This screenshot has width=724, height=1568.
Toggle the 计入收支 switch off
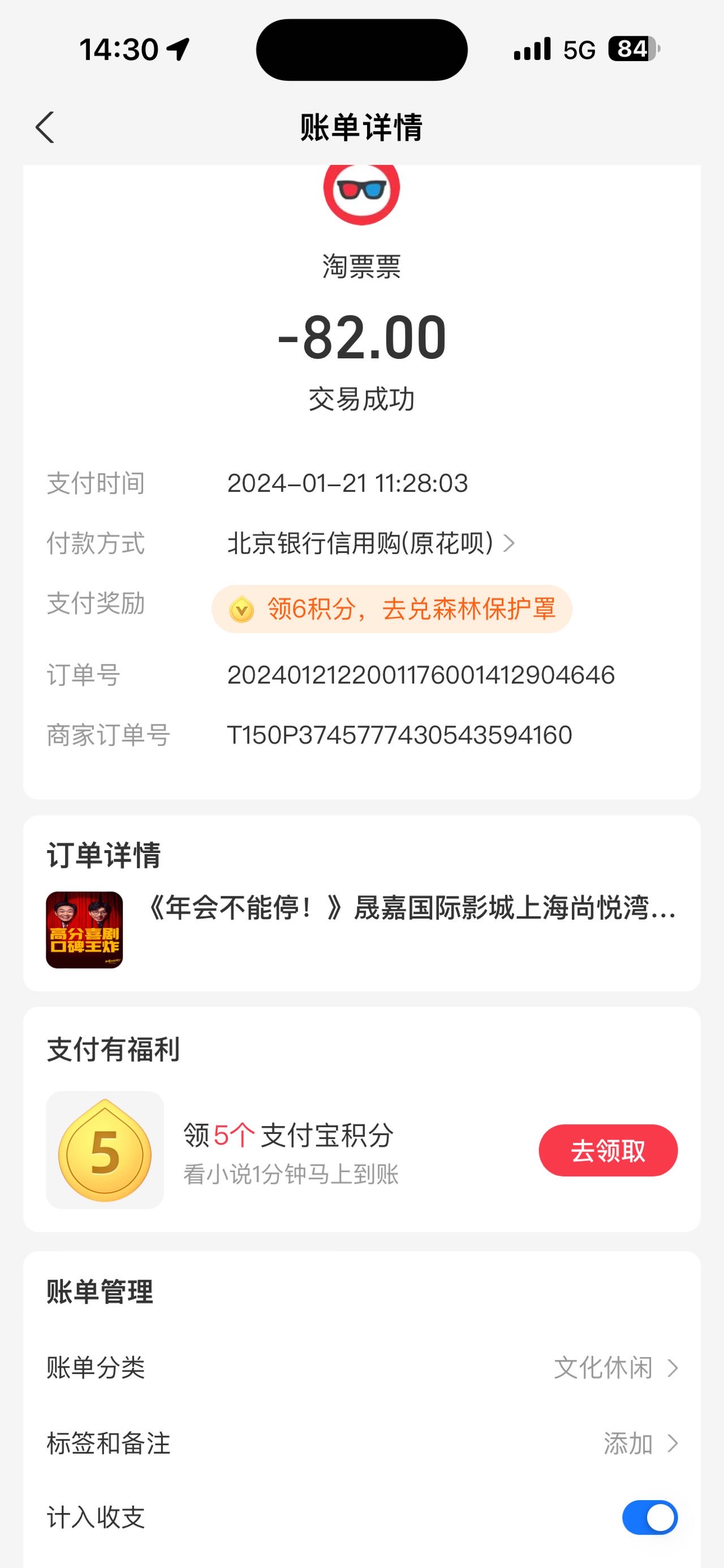click(650, 1518)
